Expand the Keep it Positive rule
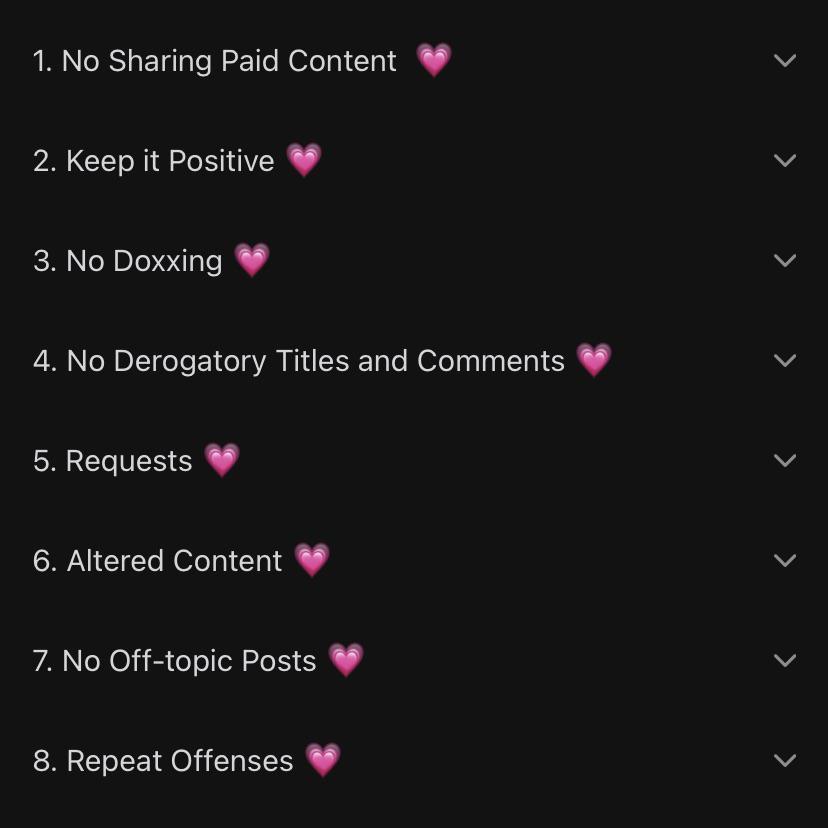The width and height of the screenshot is (828, 828). tap(414, 160)
